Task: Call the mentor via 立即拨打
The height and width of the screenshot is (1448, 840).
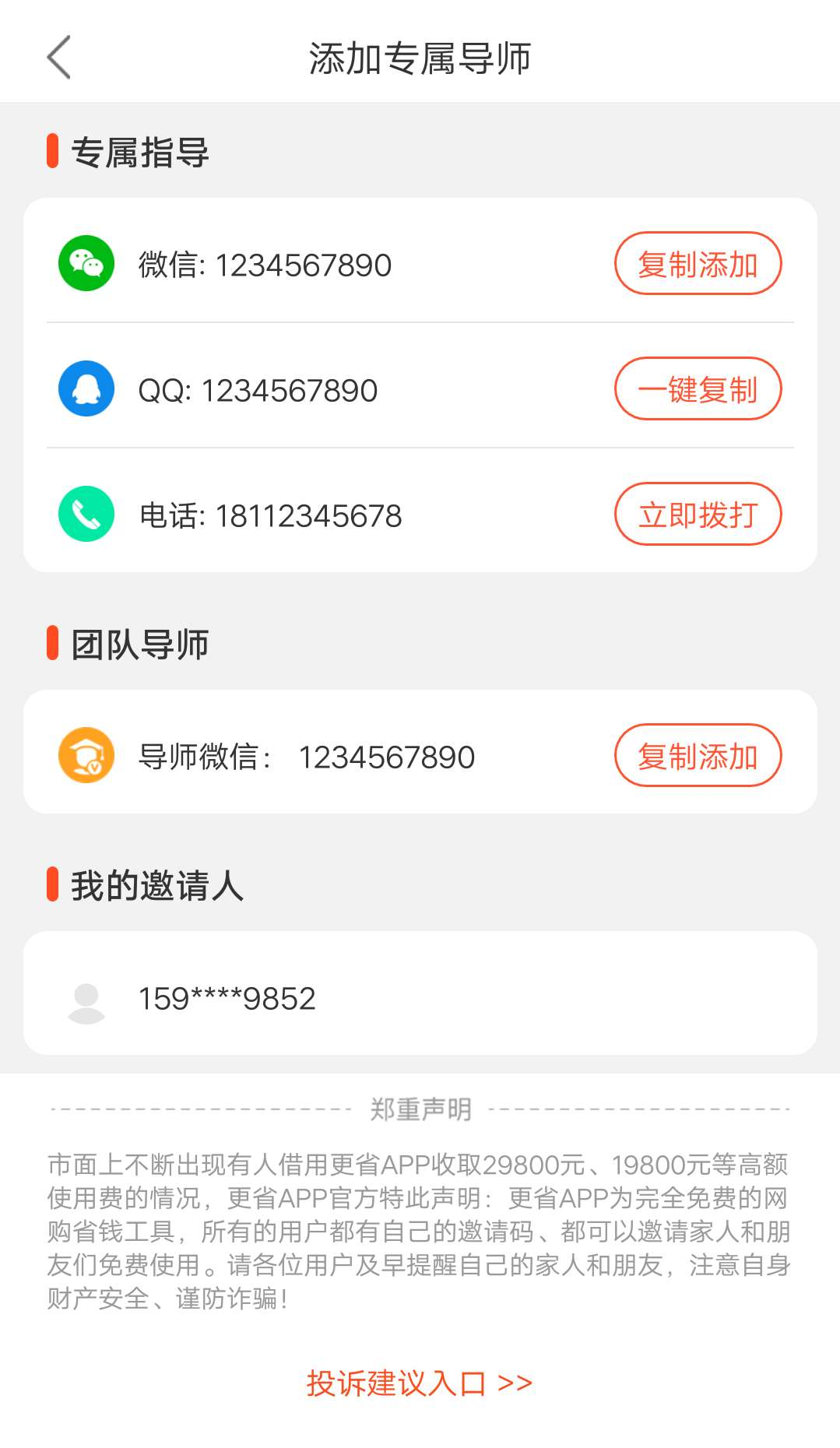Action: [x=698, y=514]
